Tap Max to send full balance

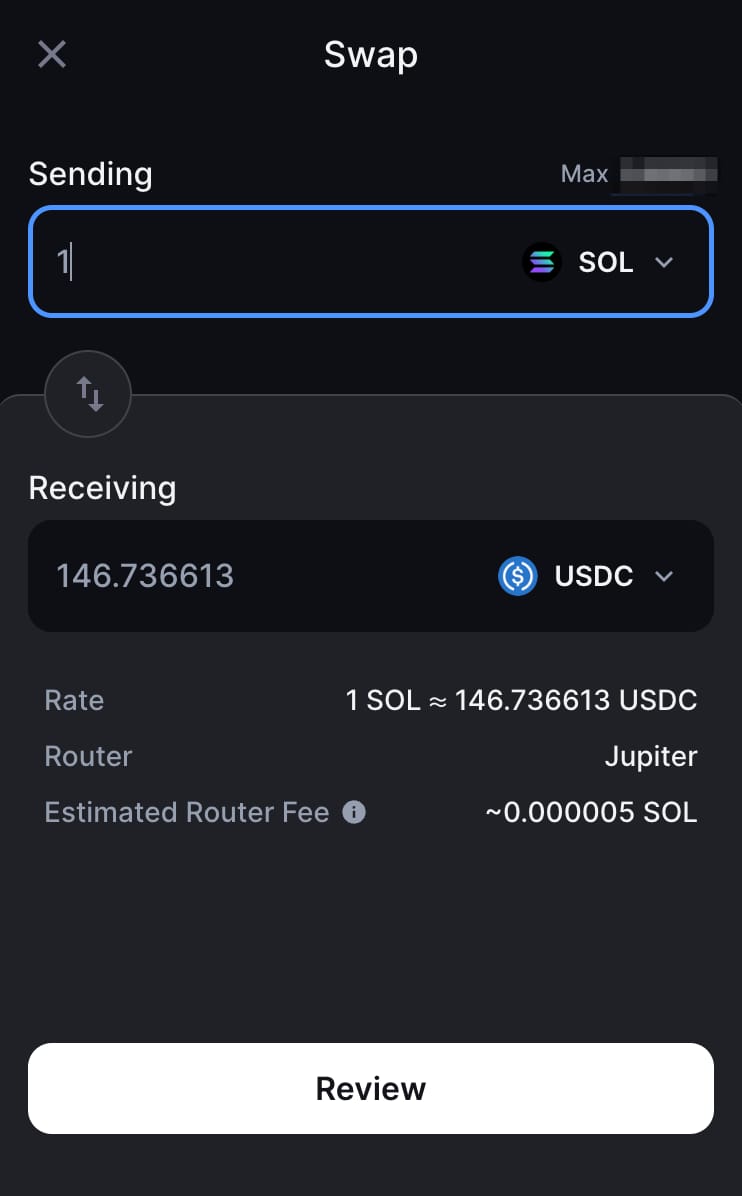(585, 174)
